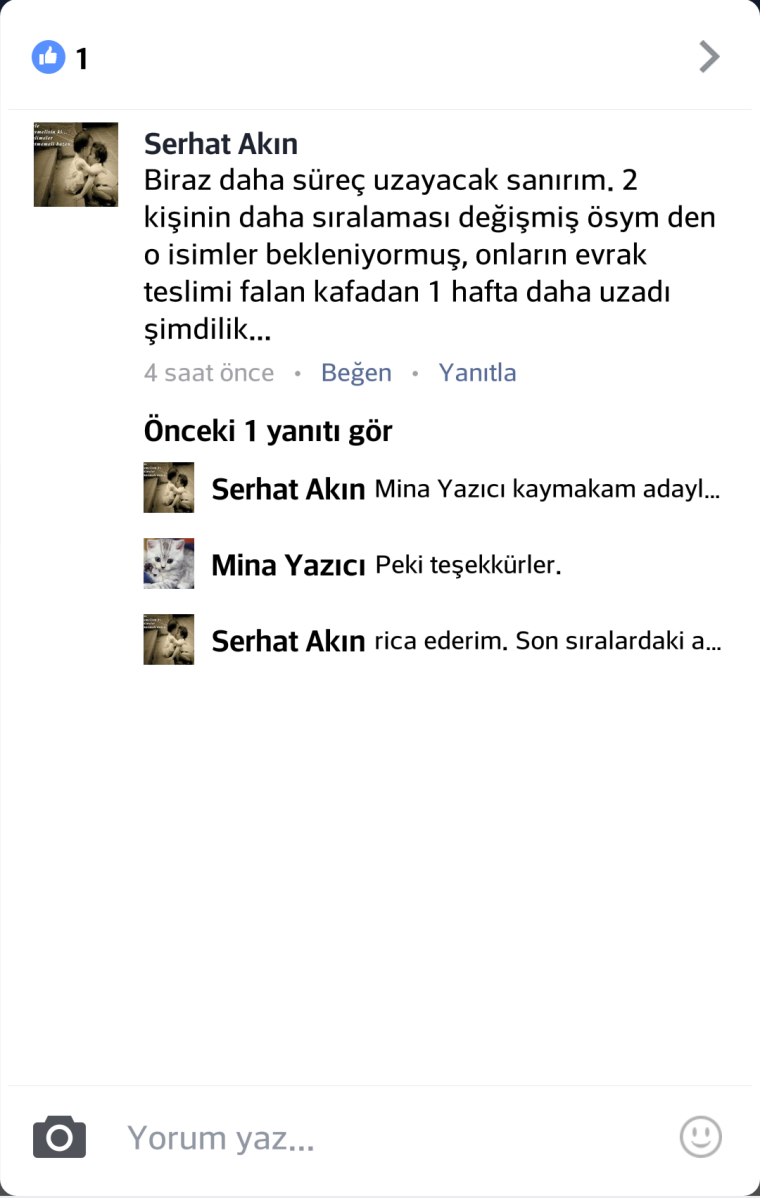The height and width of the screenshot is (1198, 760).
Task: Expand Önceki 1 yanıtı gör
Action: (268, 432)
